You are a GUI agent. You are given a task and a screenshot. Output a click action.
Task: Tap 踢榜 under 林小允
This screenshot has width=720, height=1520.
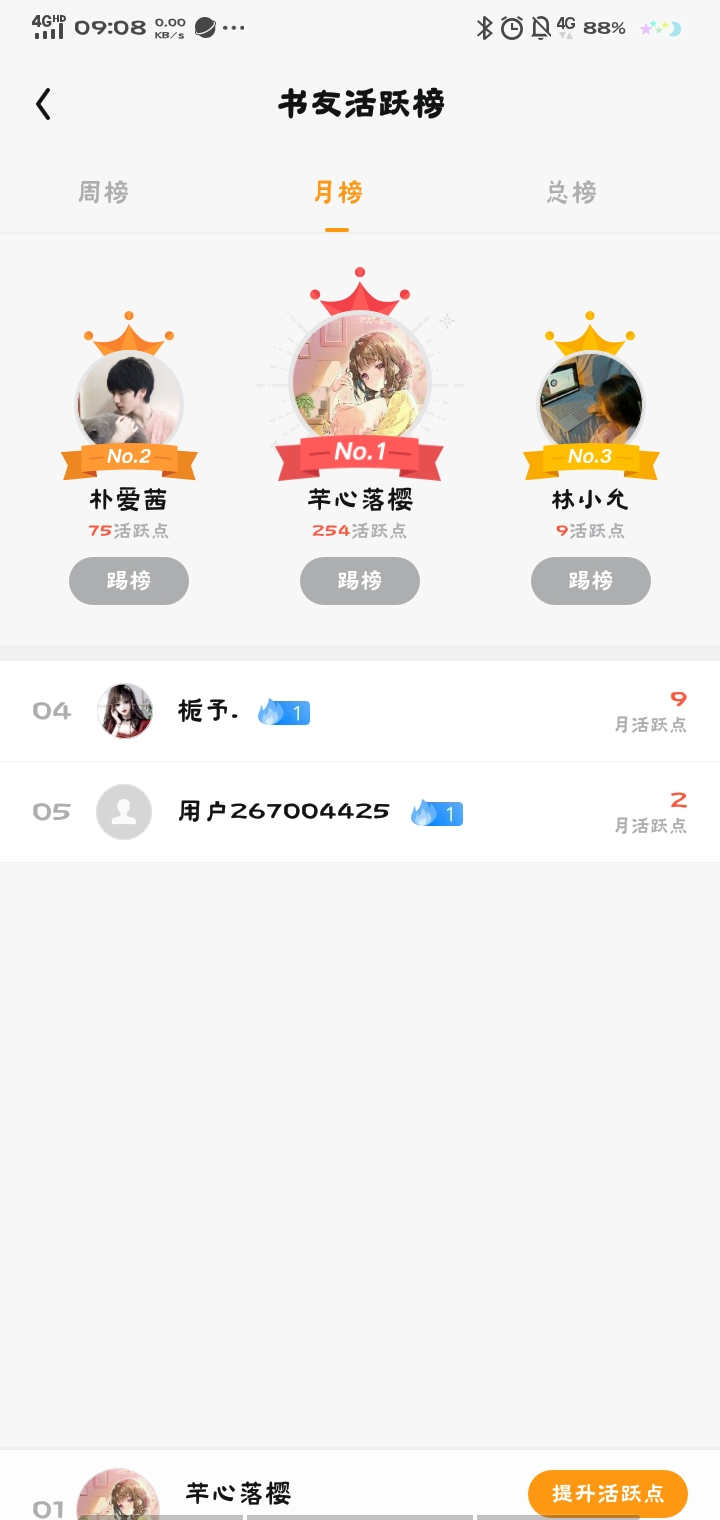[590, 581]
